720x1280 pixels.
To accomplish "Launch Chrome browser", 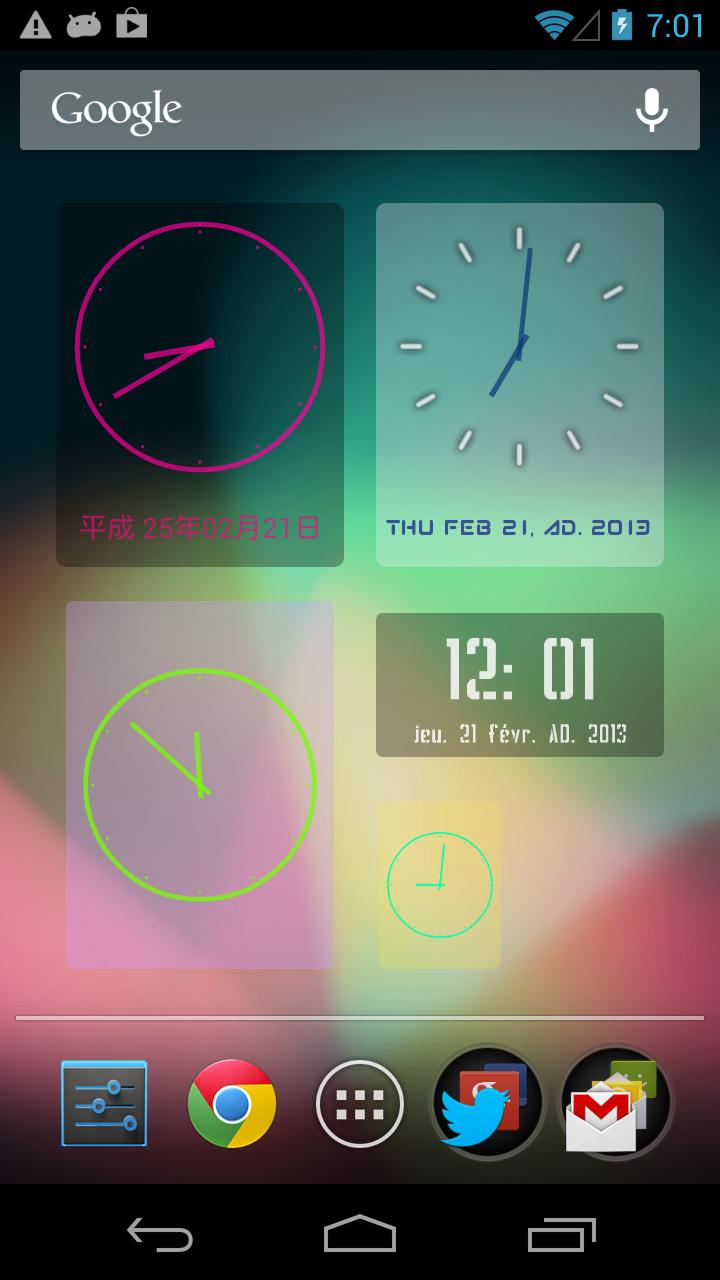I will [x=232, y=1104].
